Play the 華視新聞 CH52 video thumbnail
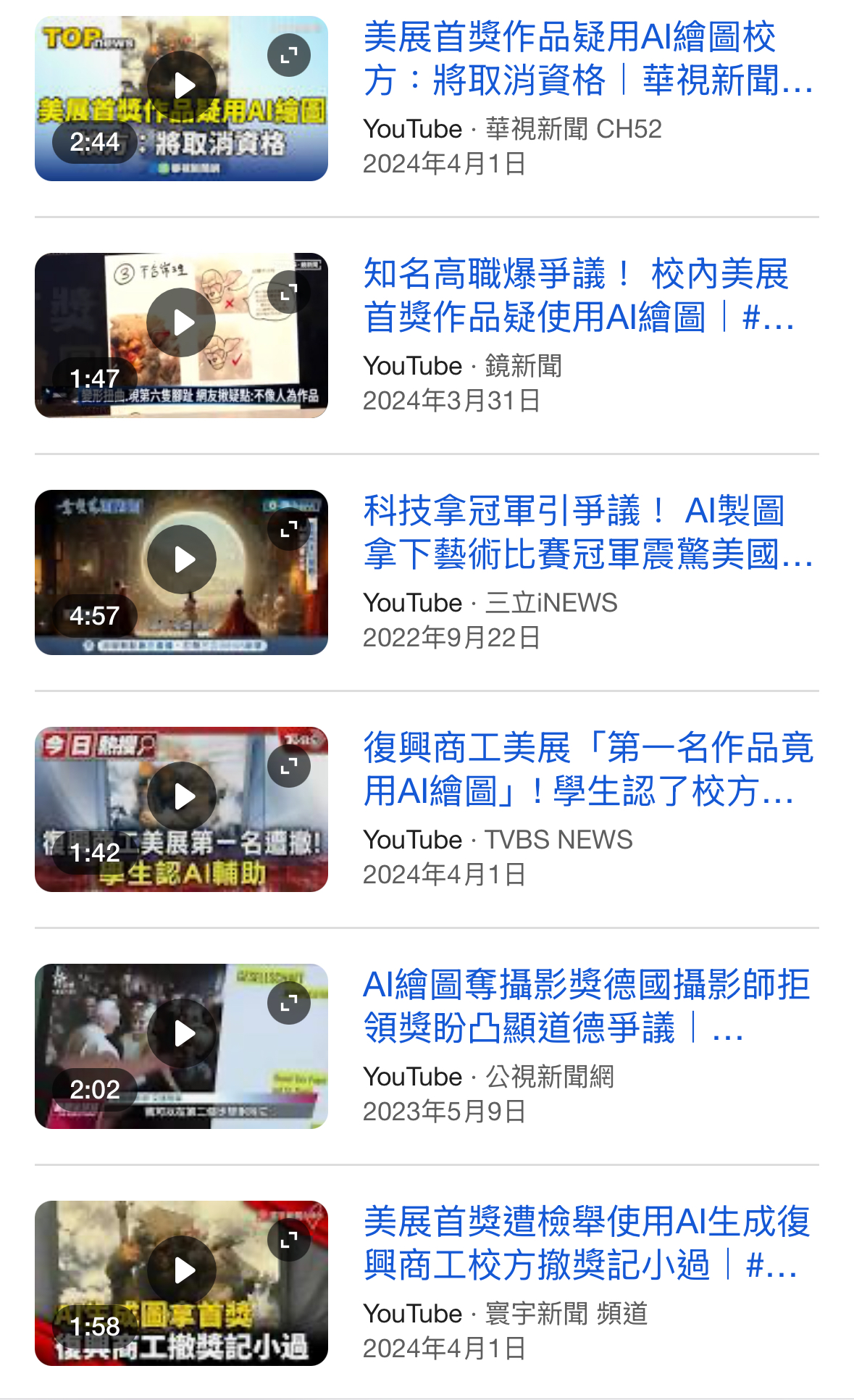This screenshot has height=1400, width=854. (182, 86)
